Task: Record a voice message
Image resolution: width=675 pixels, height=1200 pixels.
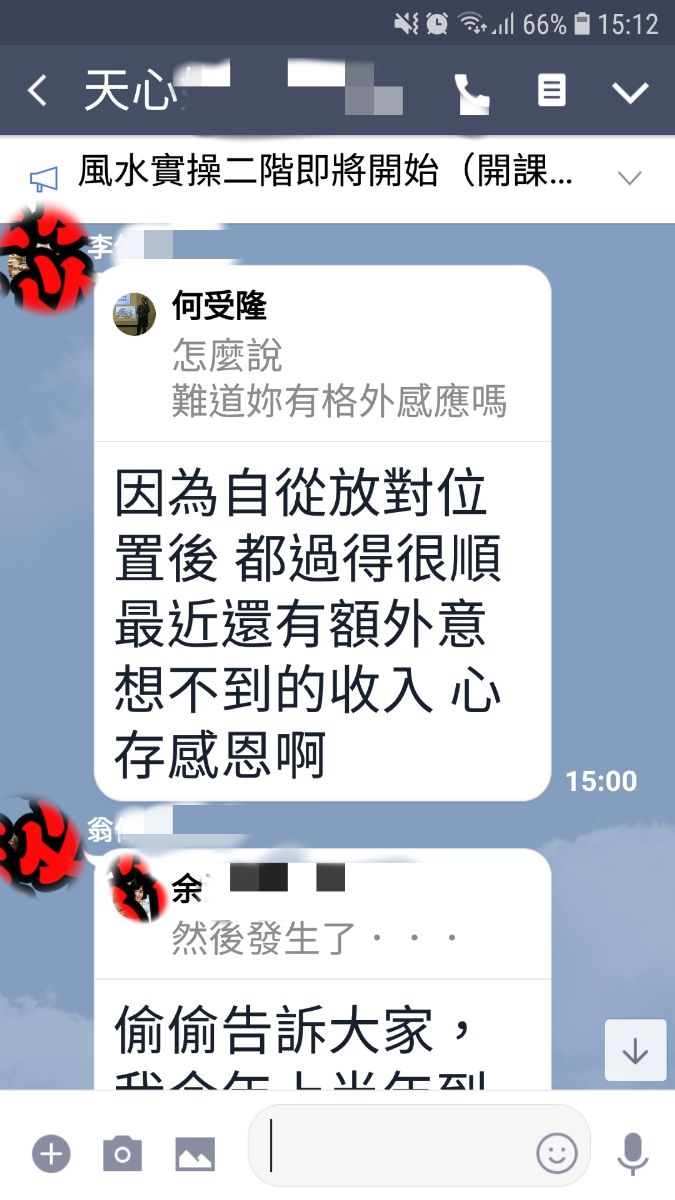Action: click(x=632, y=1154)
